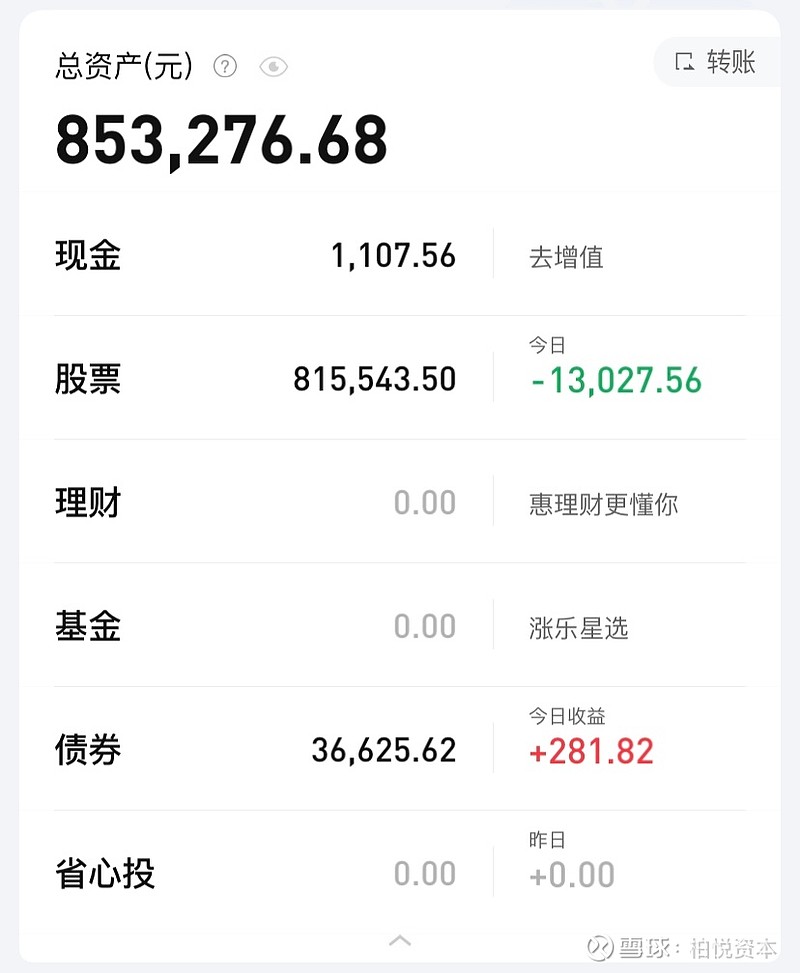This screenshot has width=800, height=973.
Task: Tap the 涨乐星选 link
Action: pos(578,628)
